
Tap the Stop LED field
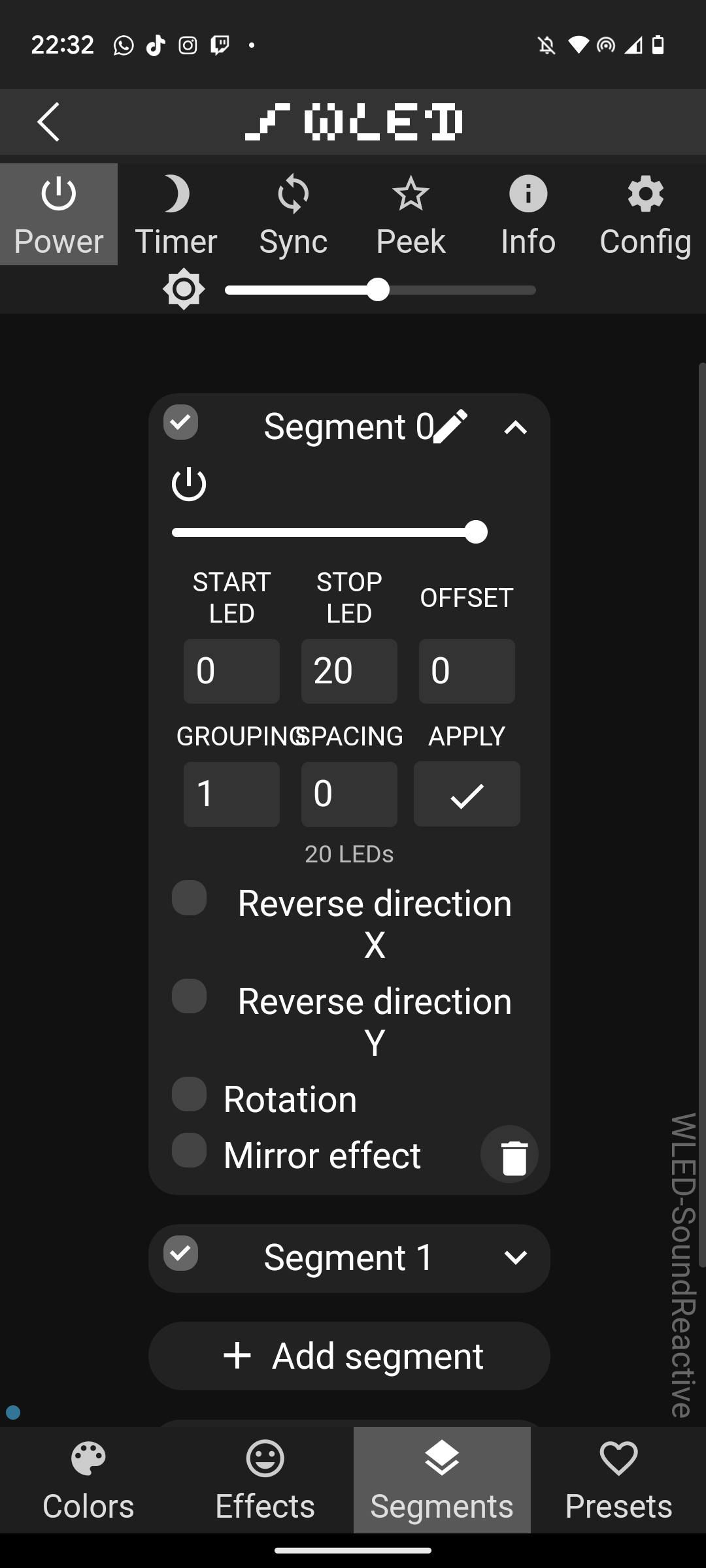point(349,671)
